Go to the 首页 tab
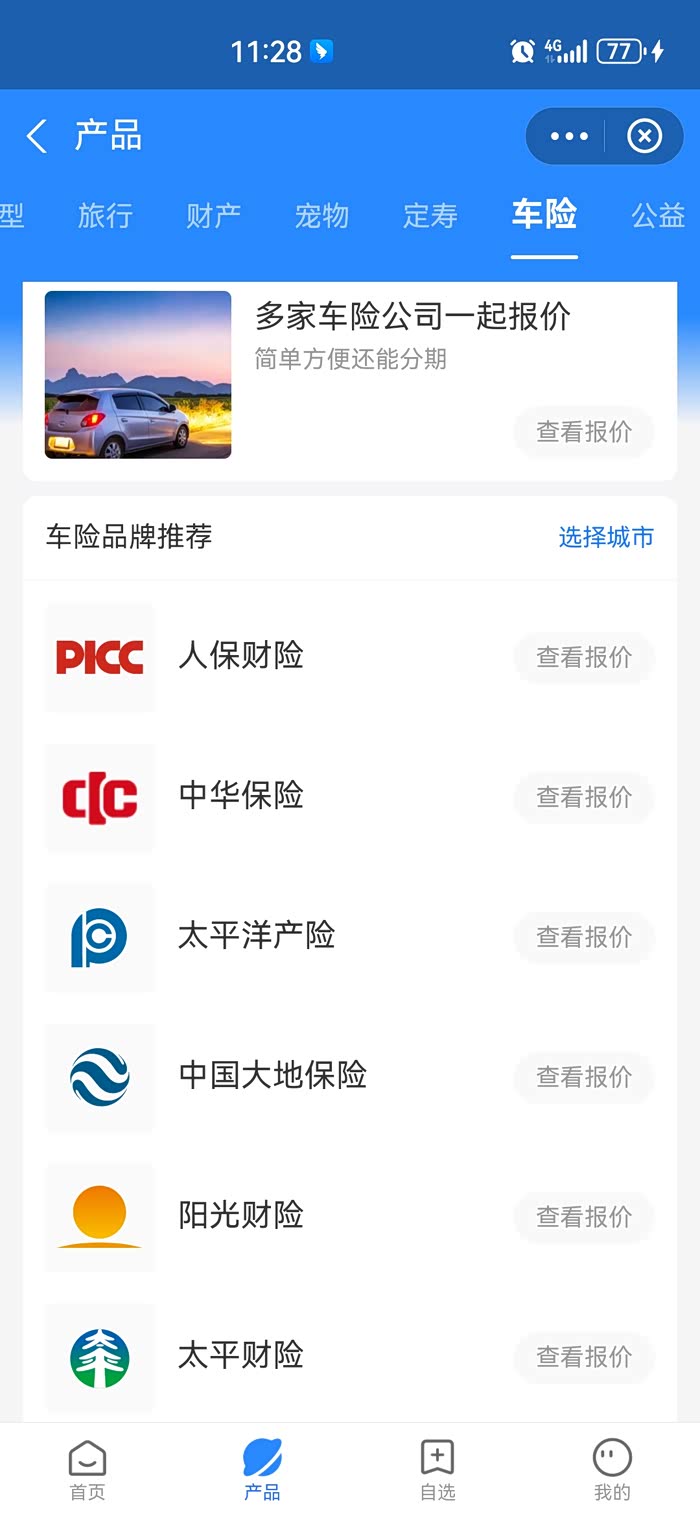 click(87, 1470)
